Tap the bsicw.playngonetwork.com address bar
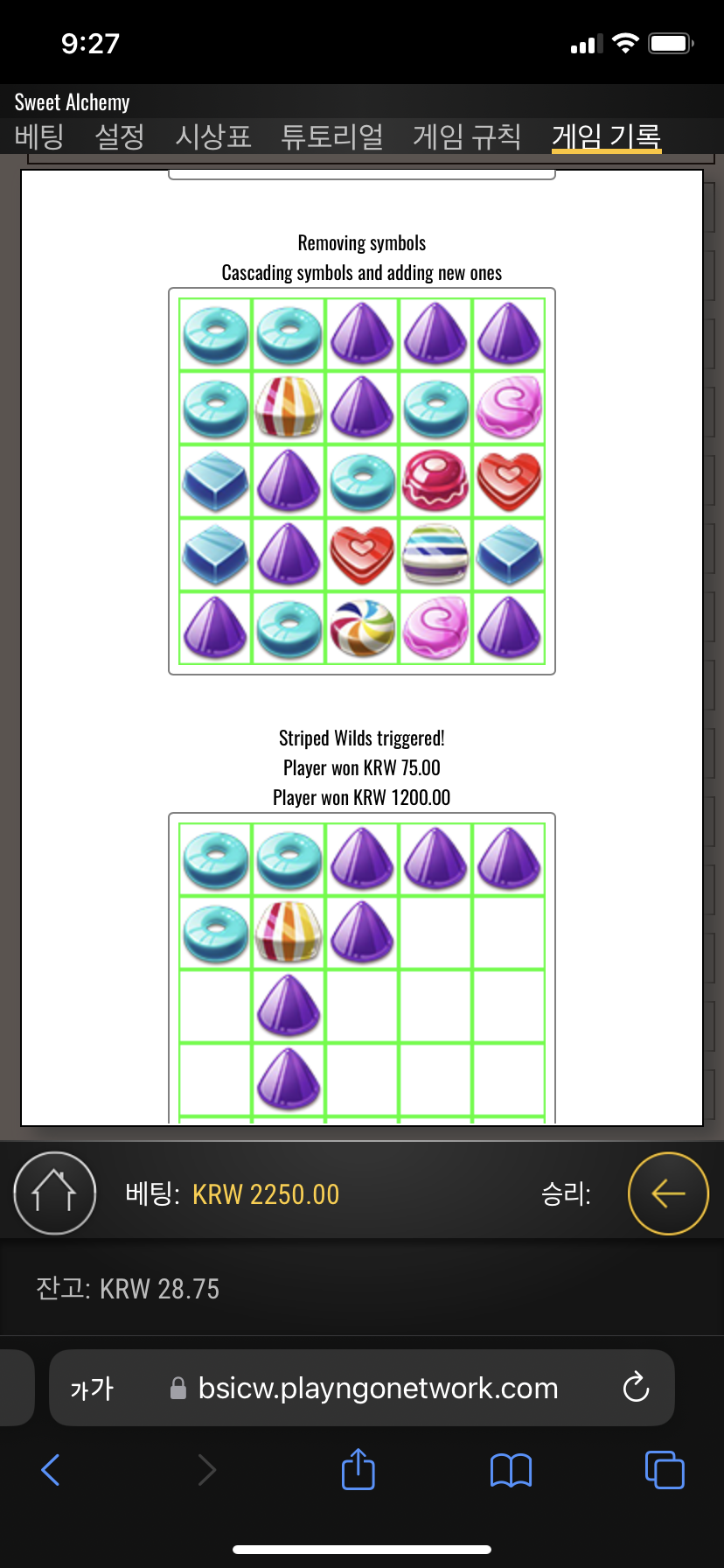Image resolution: width=724 pixels, height=1568 pixels. pos(376,1389)
